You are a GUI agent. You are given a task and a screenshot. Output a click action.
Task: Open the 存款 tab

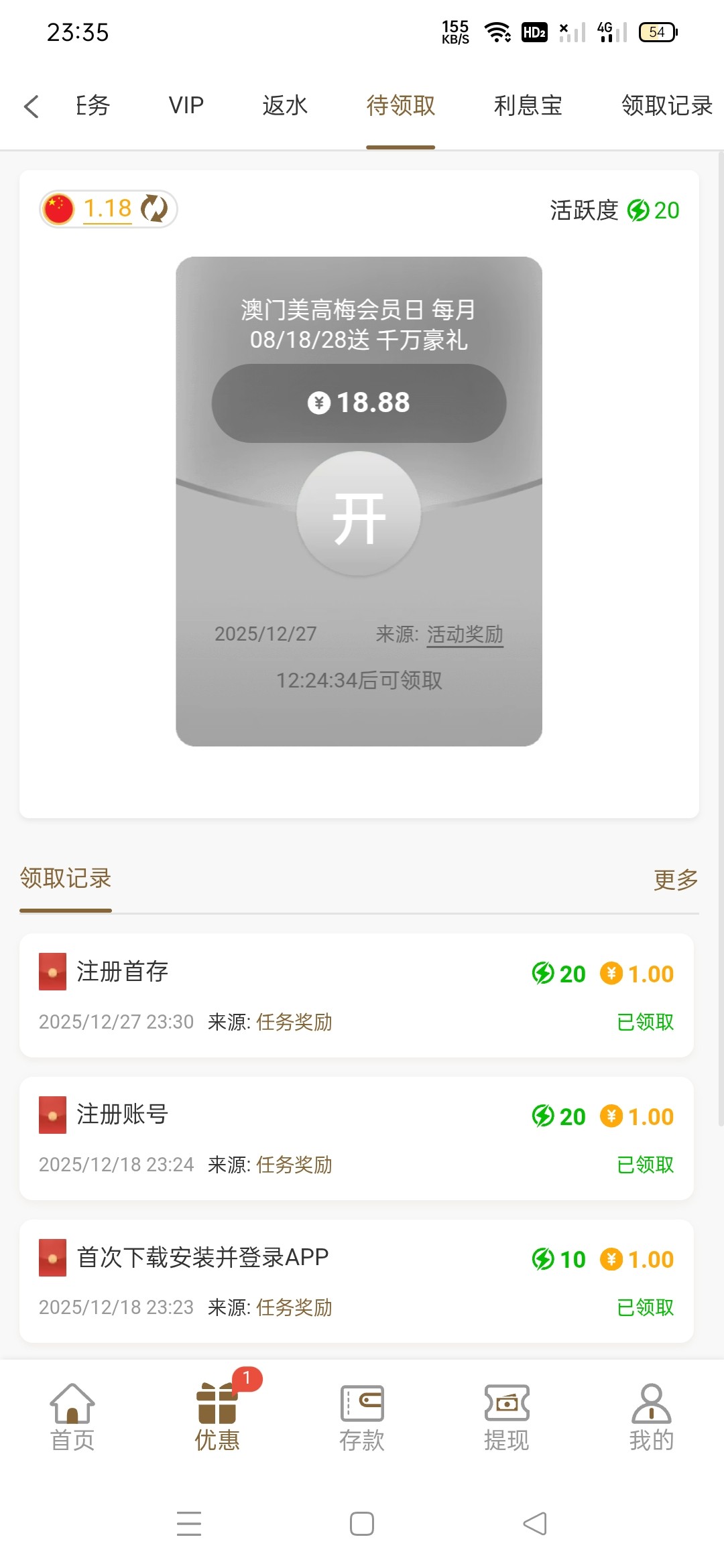(x=362, y=1417)
